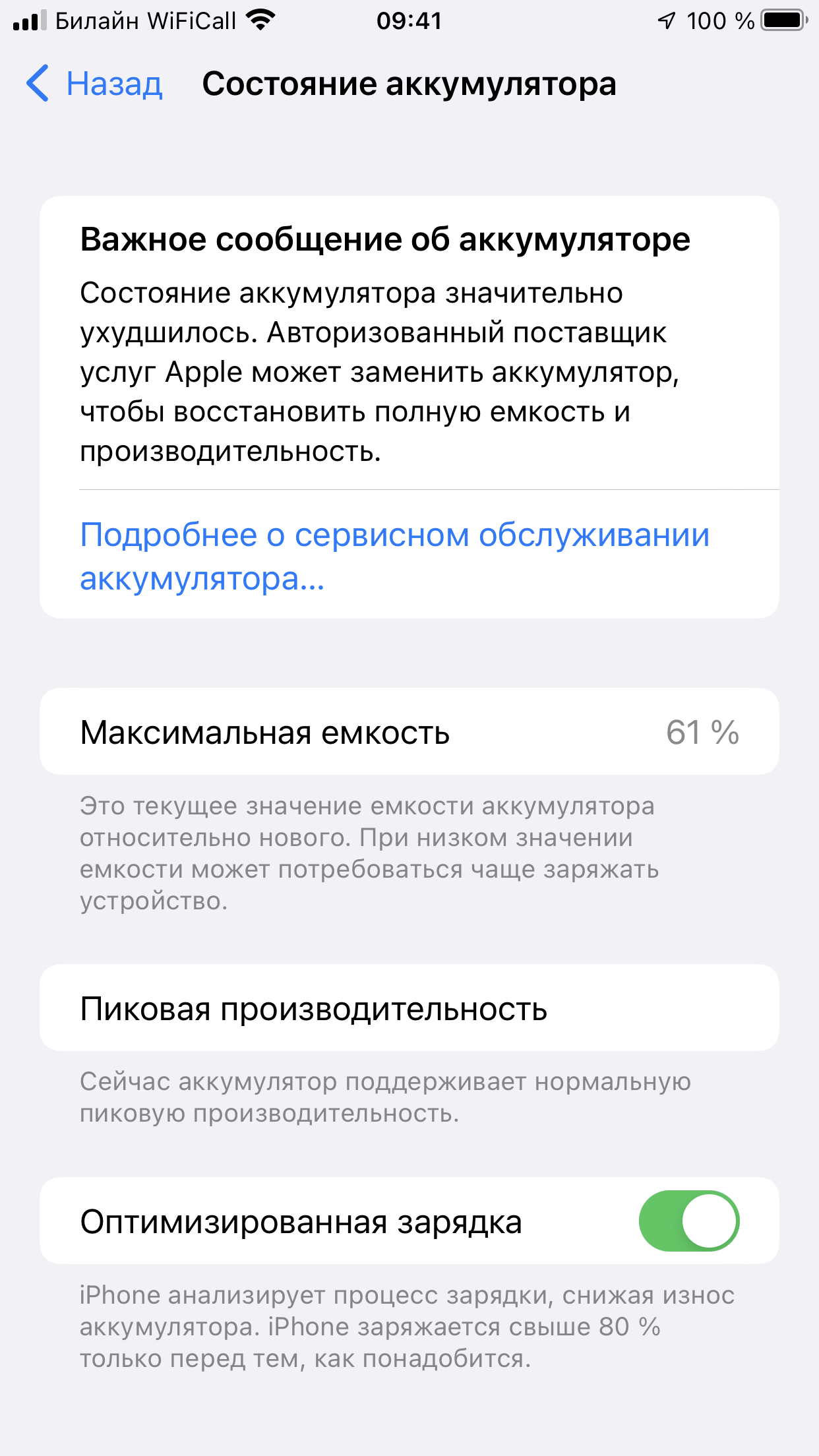Disable the Оптимизированная зарядка switch
This screenshot has height=1456, width=819.
tap(688, 1221)
